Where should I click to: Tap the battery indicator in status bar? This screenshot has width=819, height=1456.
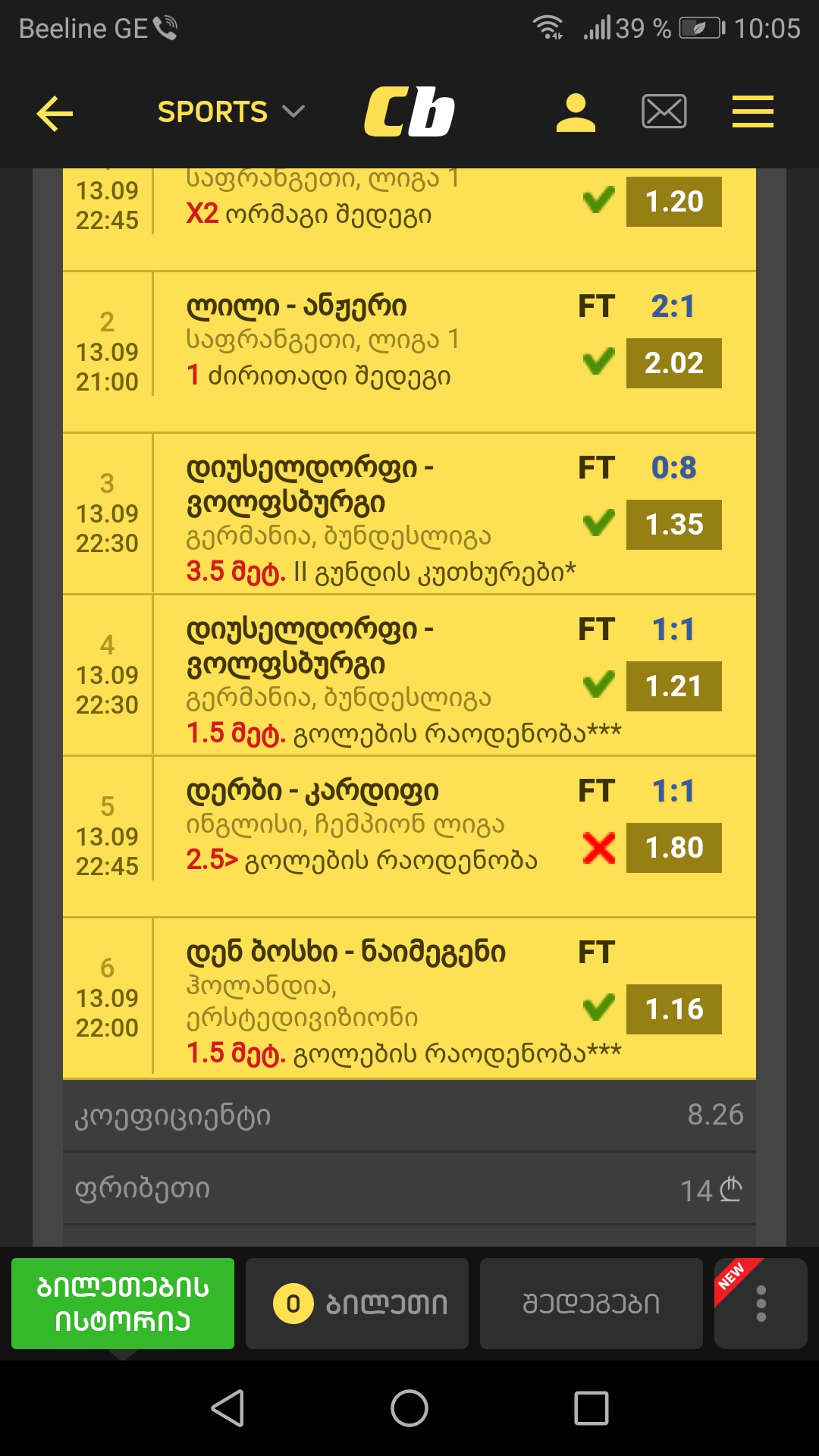[701, 27]
